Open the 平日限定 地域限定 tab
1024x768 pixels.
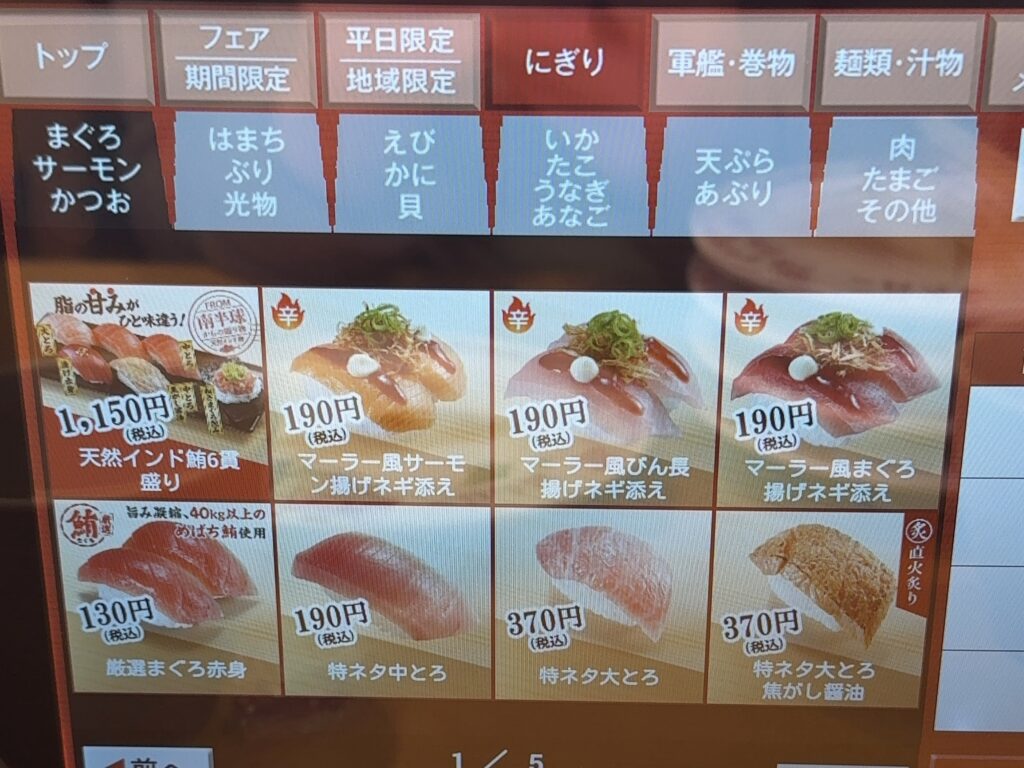401,60
